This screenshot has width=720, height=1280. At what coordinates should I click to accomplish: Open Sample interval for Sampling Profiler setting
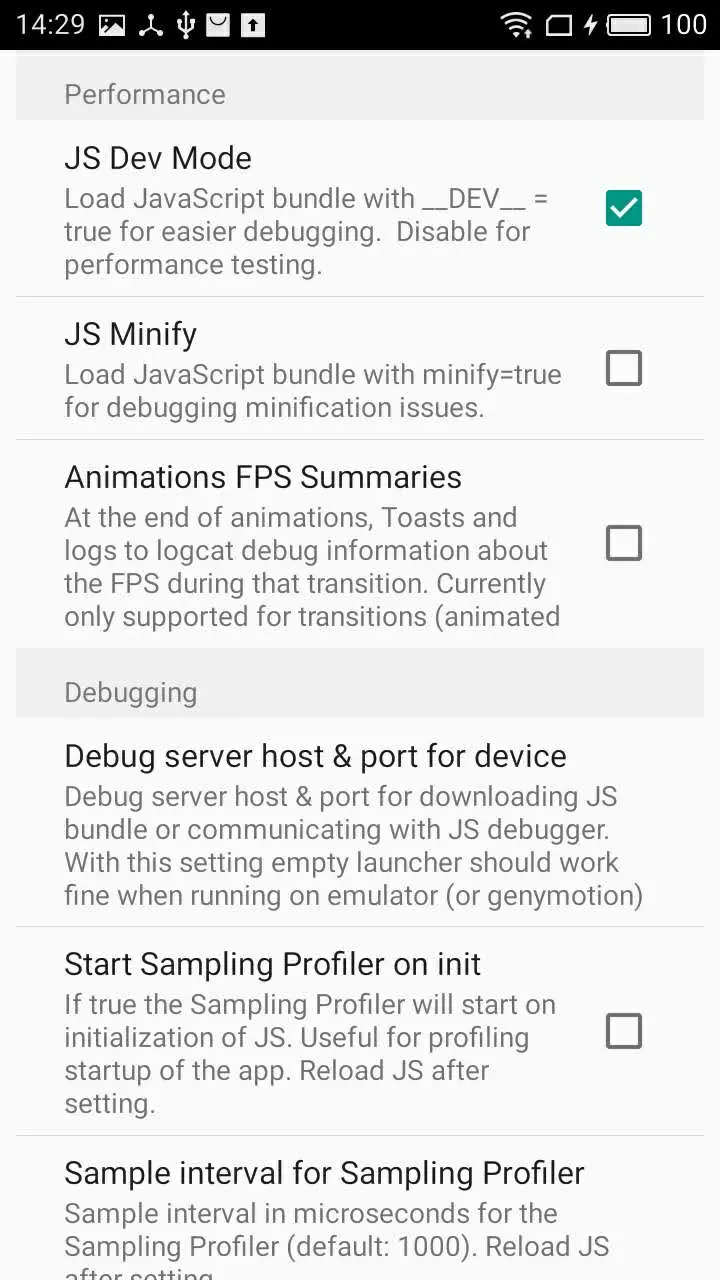(x=360, y=1208)
